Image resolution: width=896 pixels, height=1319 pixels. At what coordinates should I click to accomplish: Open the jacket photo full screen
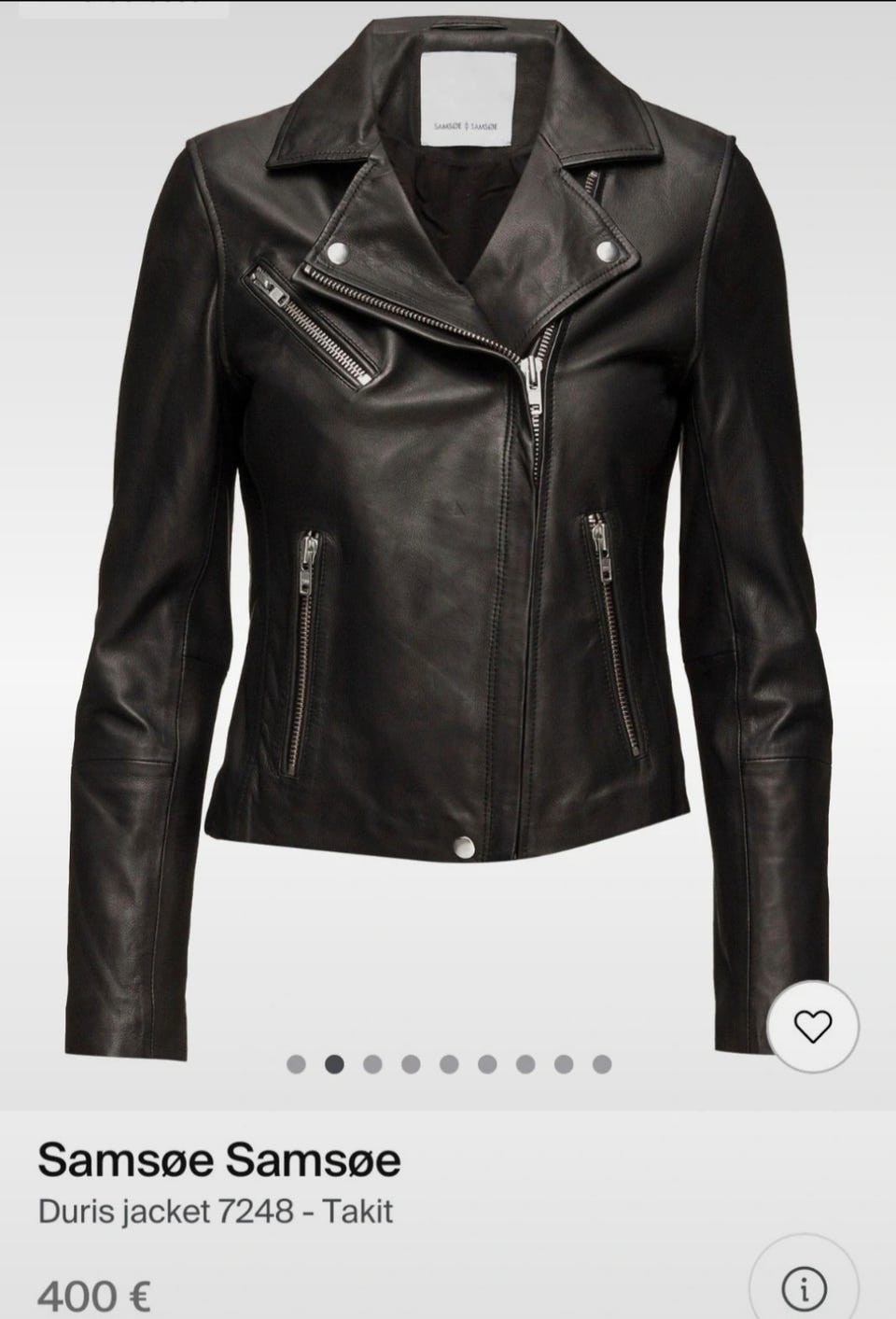pos(448,523)
